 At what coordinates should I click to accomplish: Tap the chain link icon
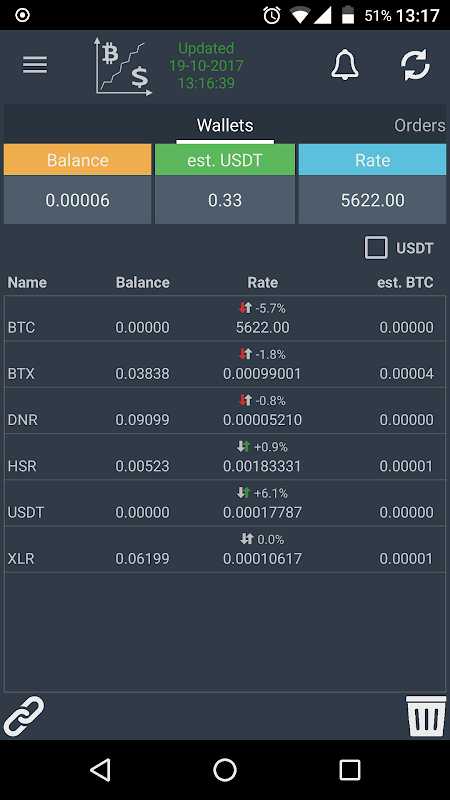click(x=23, y=716)
